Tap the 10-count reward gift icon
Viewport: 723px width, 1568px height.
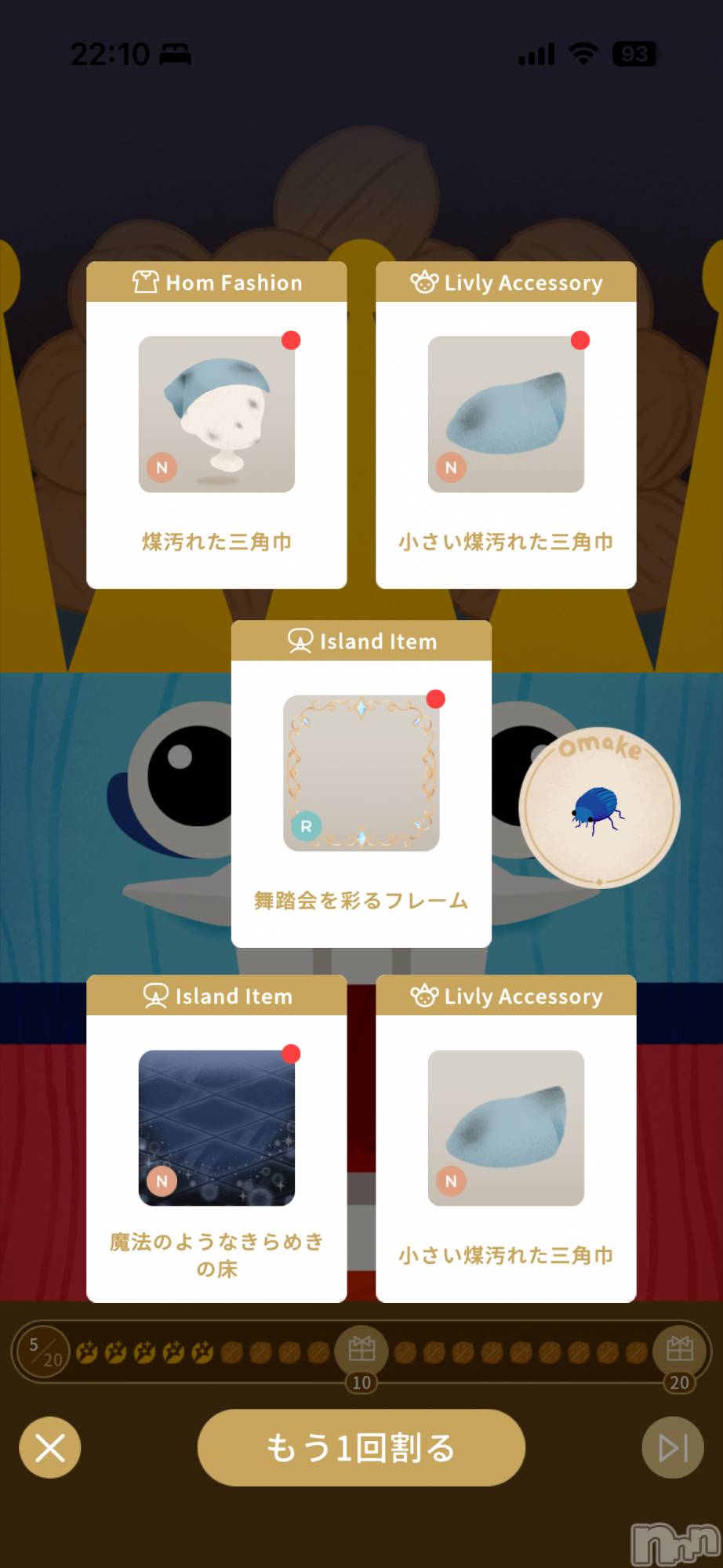click(361, 1350)
